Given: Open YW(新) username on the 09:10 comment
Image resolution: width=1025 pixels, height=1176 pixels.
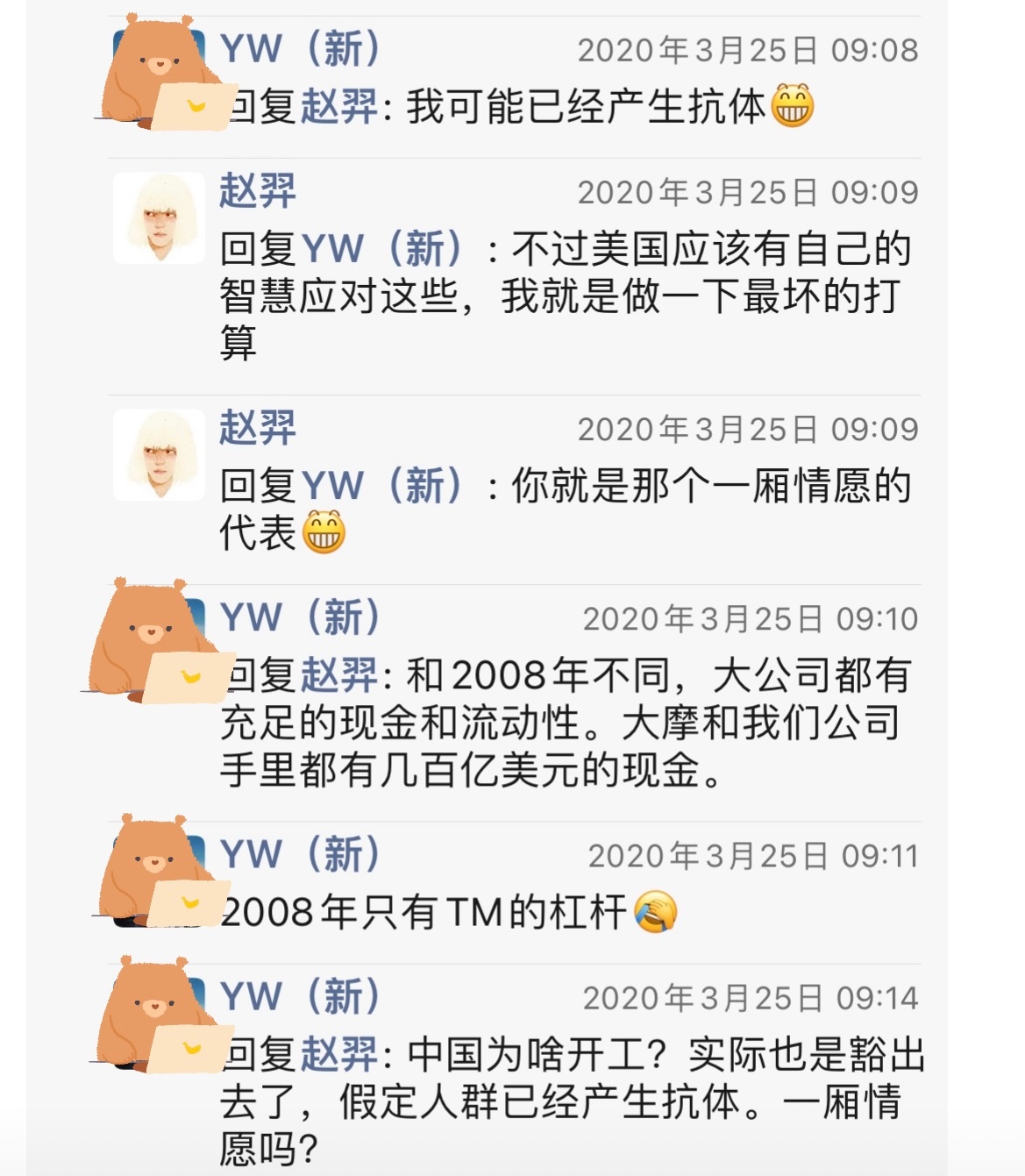Looking at the screenshot, I should click(300, 617).
